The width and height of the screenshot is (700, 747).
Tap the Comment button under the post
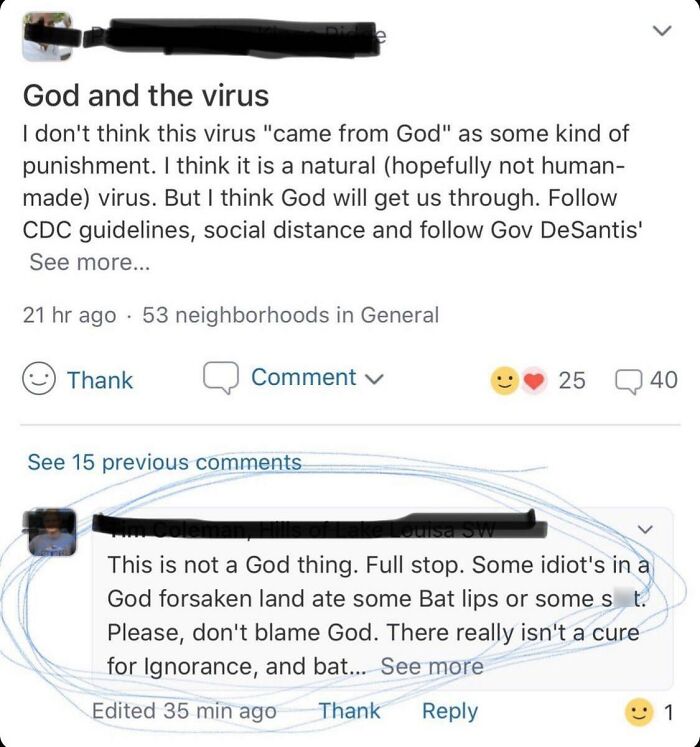pos(293,378)
